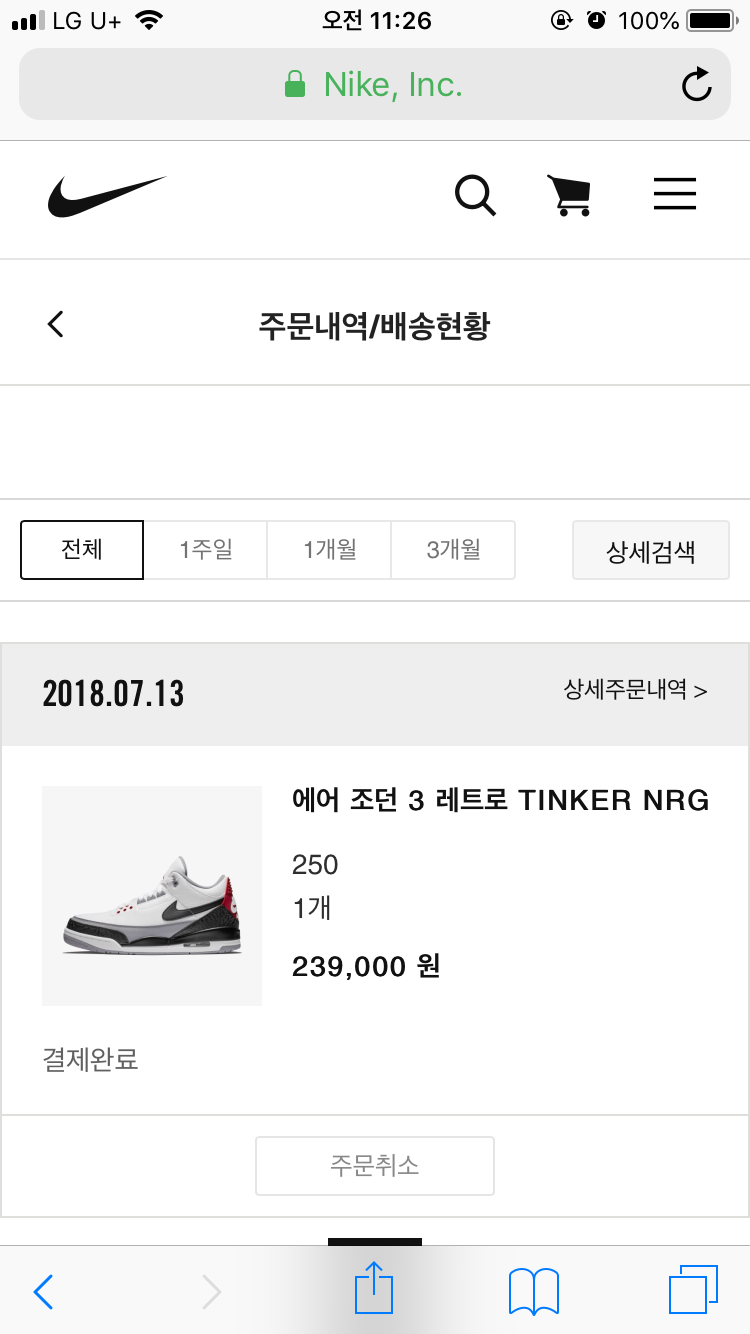Switch to the 1주일 filter
This screenshot has height=1334, width=750.
coord(206,550)
